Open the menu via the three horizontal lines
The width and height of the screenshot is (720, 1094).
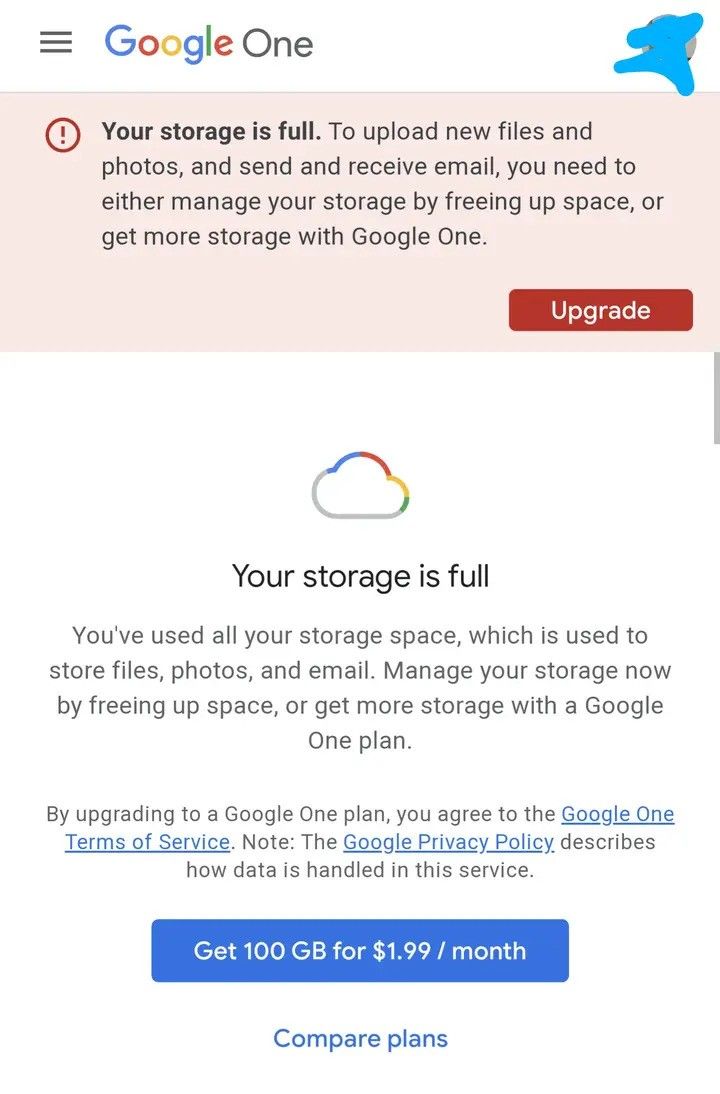[55, 42]
